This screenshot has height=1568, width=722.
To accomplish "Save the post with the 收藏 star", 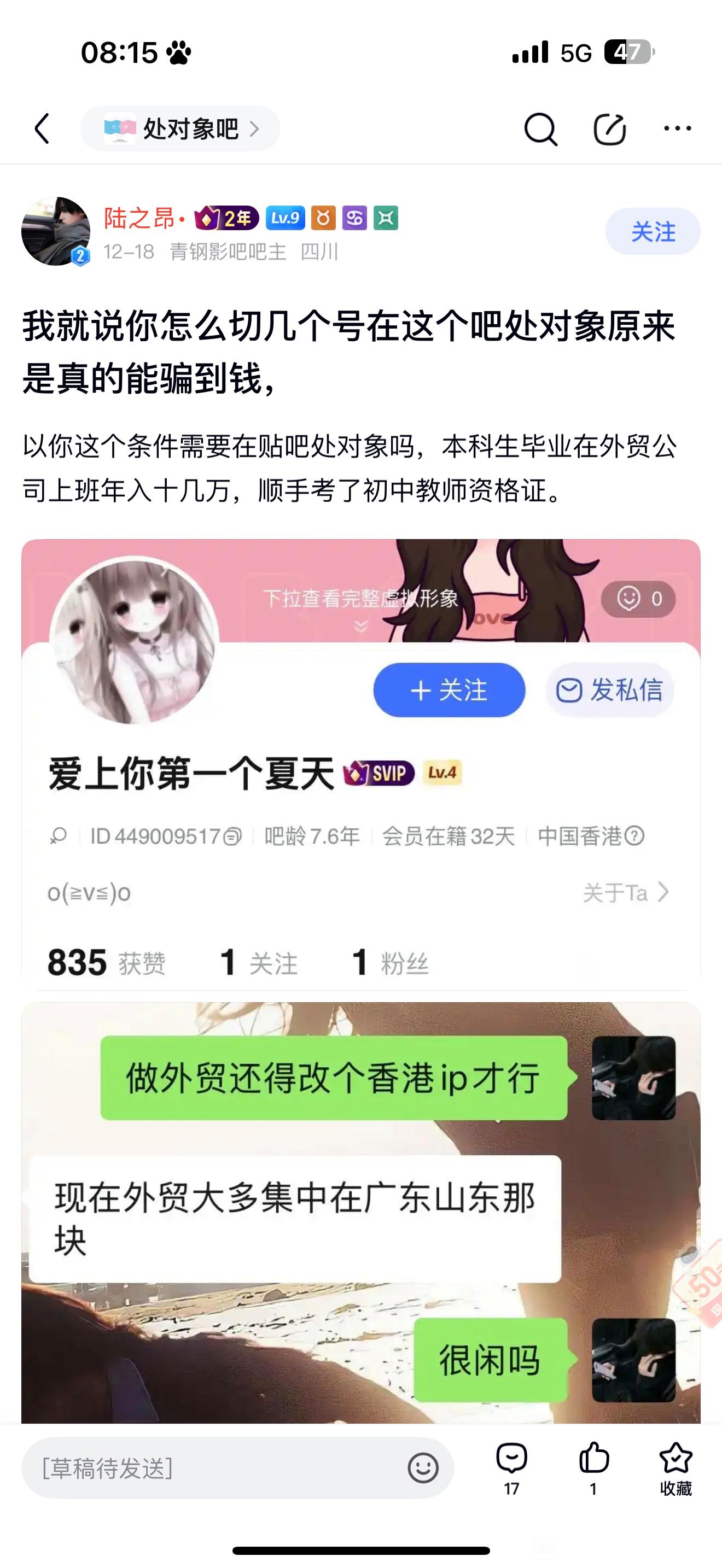I will pos(675,1467).
